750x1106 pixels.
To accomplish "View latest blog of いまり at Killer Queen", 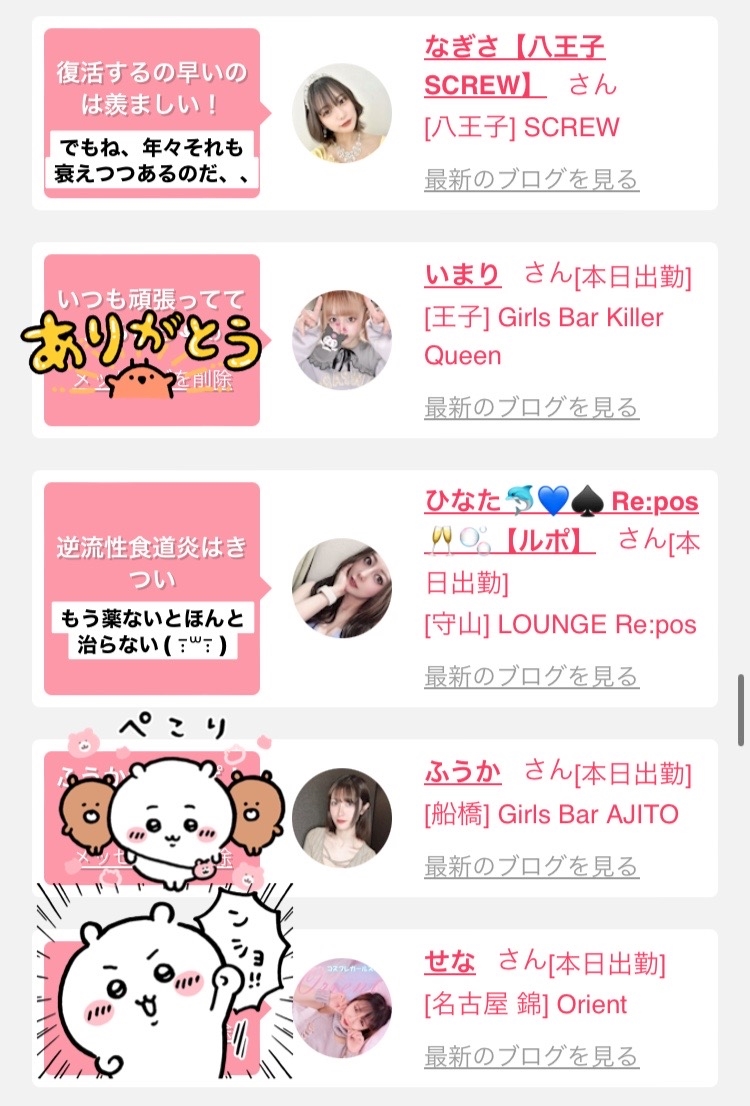I will click(x=531, y=408).
